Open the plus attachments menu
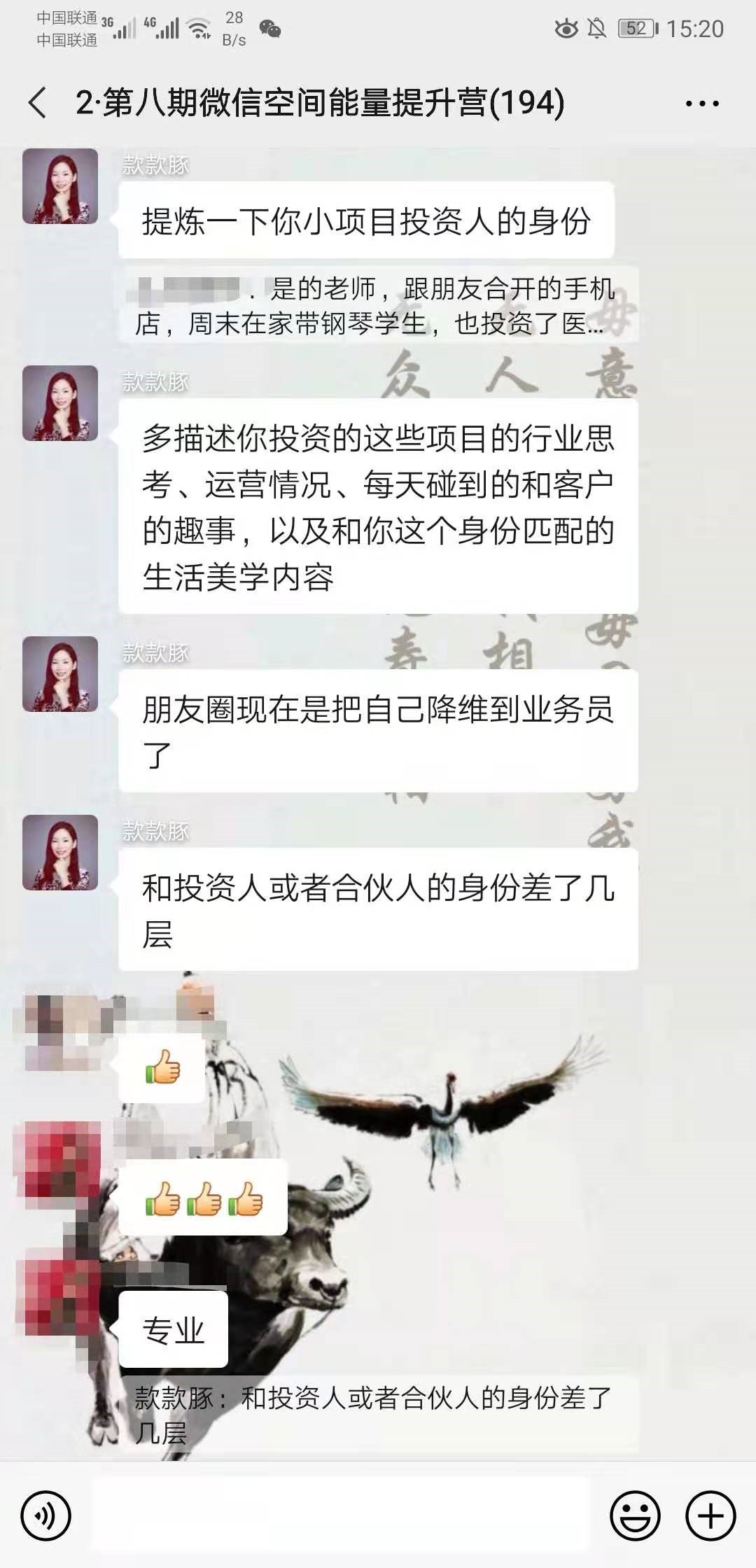The height and width of the screenshot is (1568, 756). click(x=710, y=1515)
